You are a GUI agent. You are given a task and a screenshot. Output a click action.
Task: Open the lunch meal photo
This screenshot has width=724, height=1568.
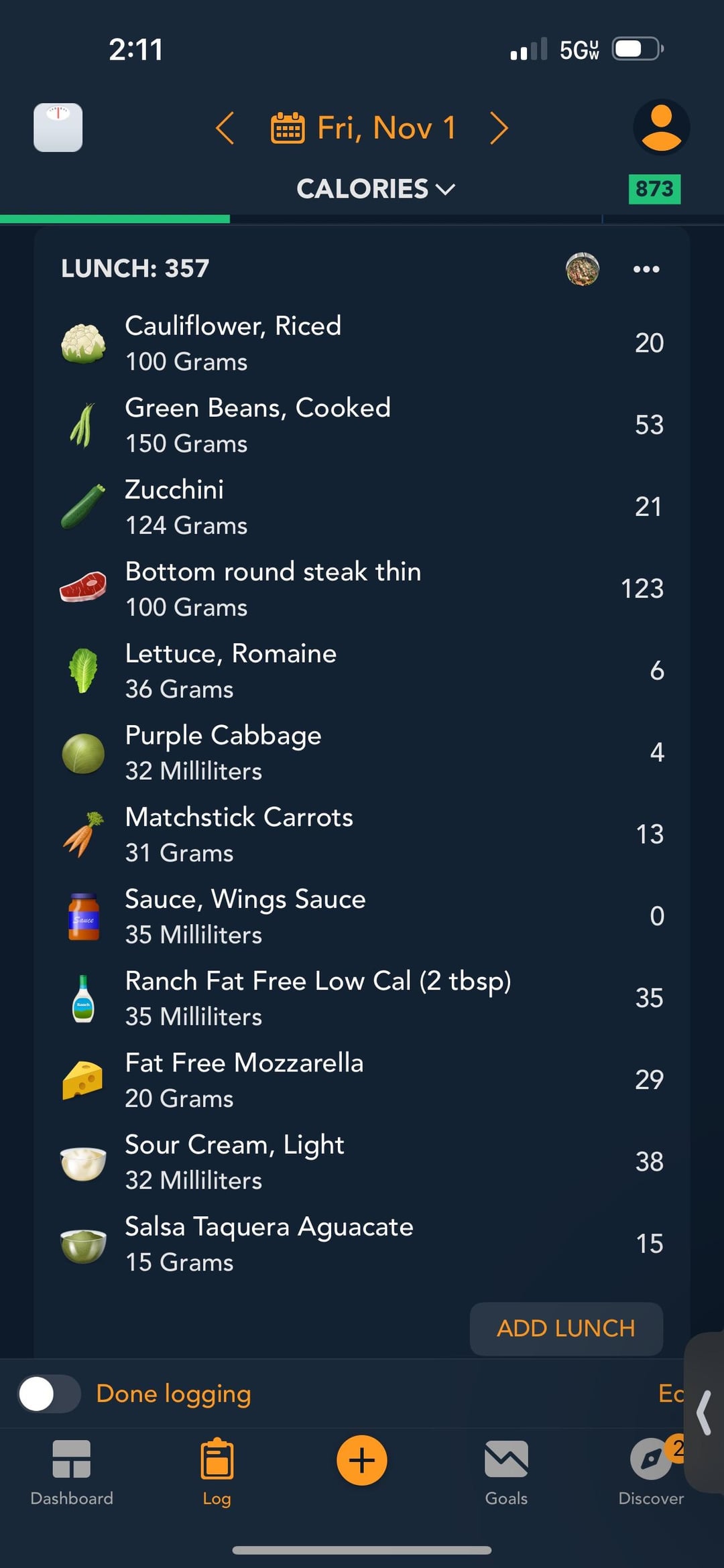[582, 269]
